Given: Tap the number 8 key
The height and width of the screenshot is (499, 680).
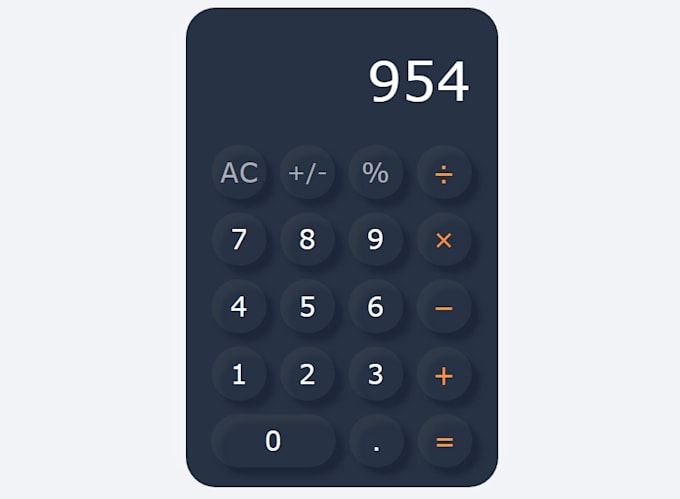Looking at the screenshot, I should point(307,240).
